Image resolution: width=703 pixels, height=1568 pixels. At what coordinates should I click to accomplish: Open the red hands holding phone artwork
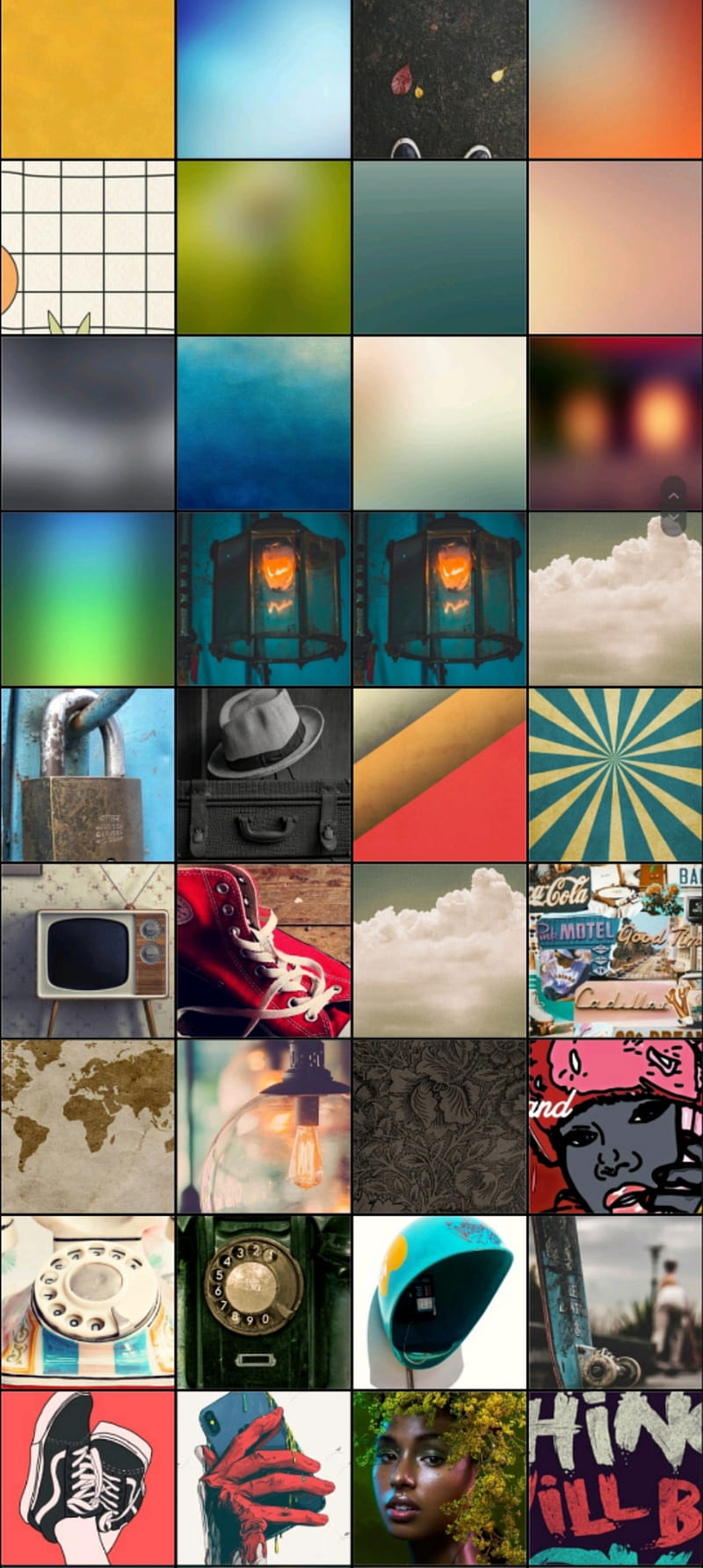[x=264, y=1478]
